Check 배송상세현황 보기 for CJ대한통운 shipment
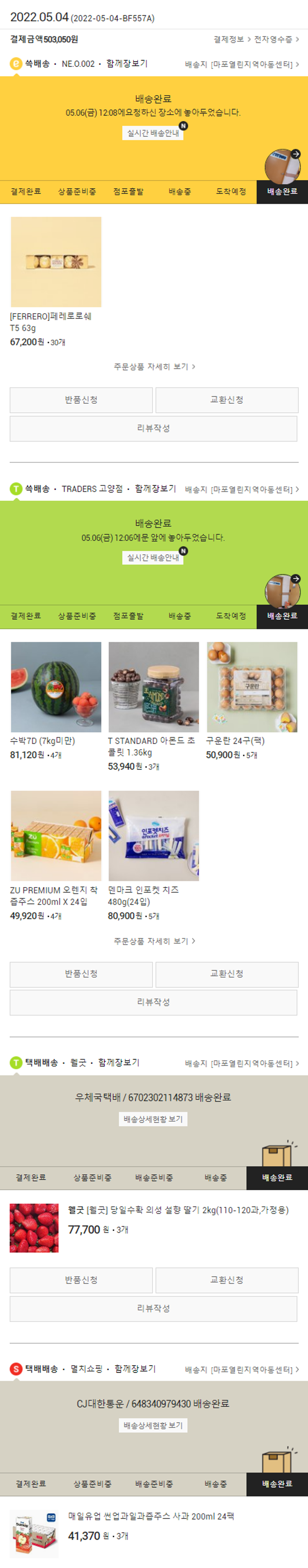 coord(153,1425)
